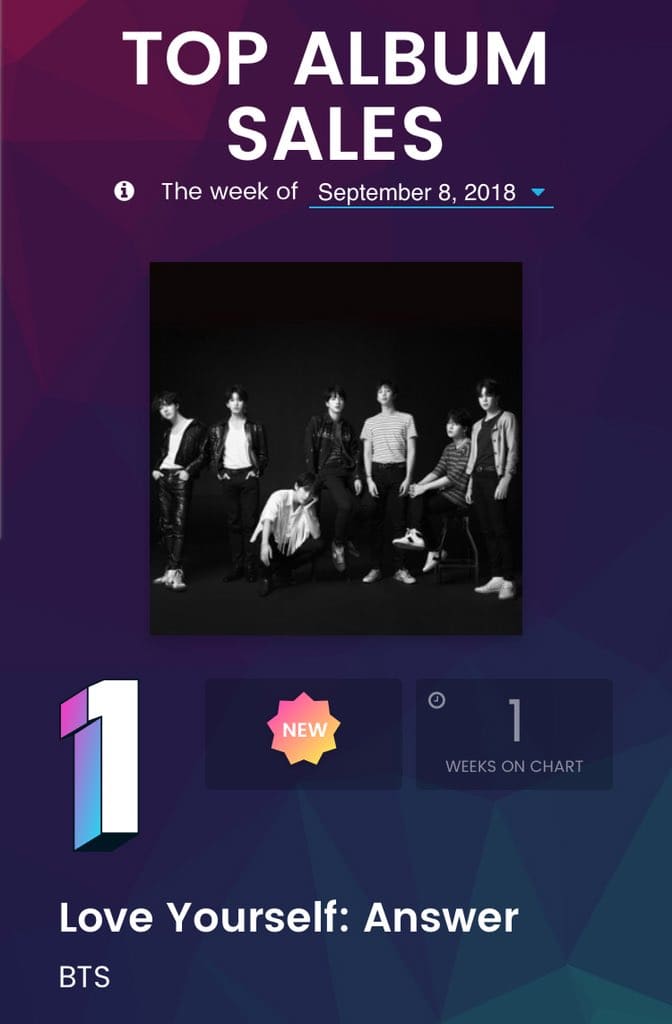Open the chart info icon
The height and width of the screenshot is (1024, 672).
click(x=124, y=191)
